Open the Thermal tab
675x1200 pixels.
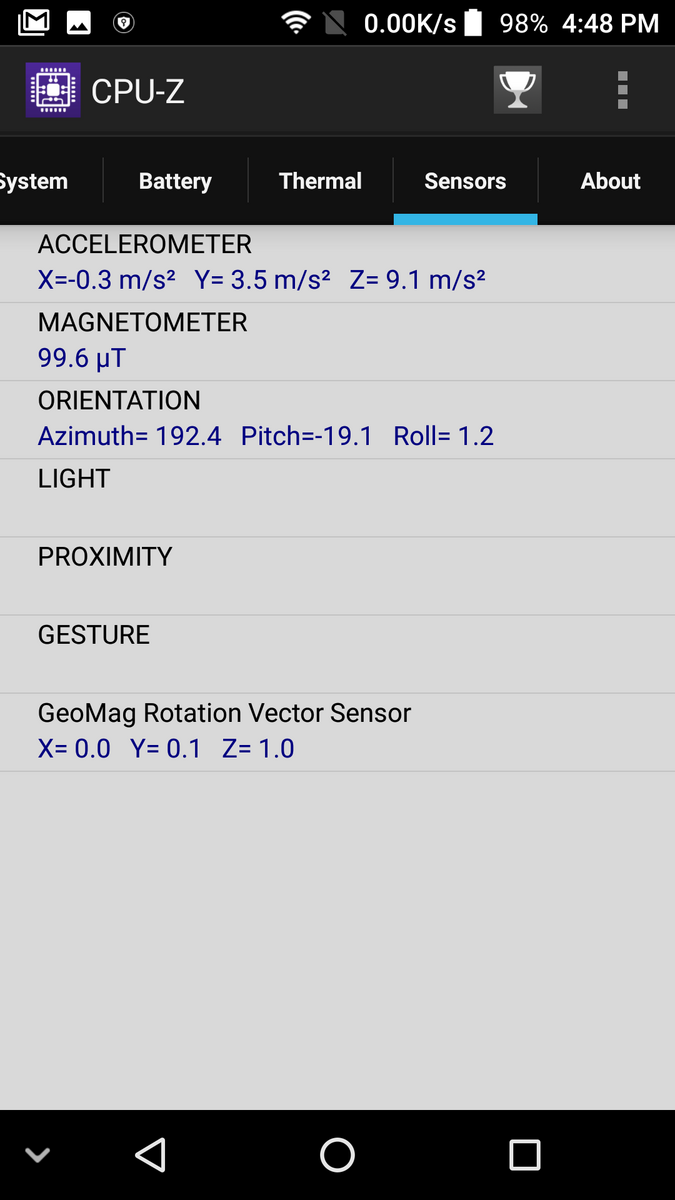tap(320, 181)
